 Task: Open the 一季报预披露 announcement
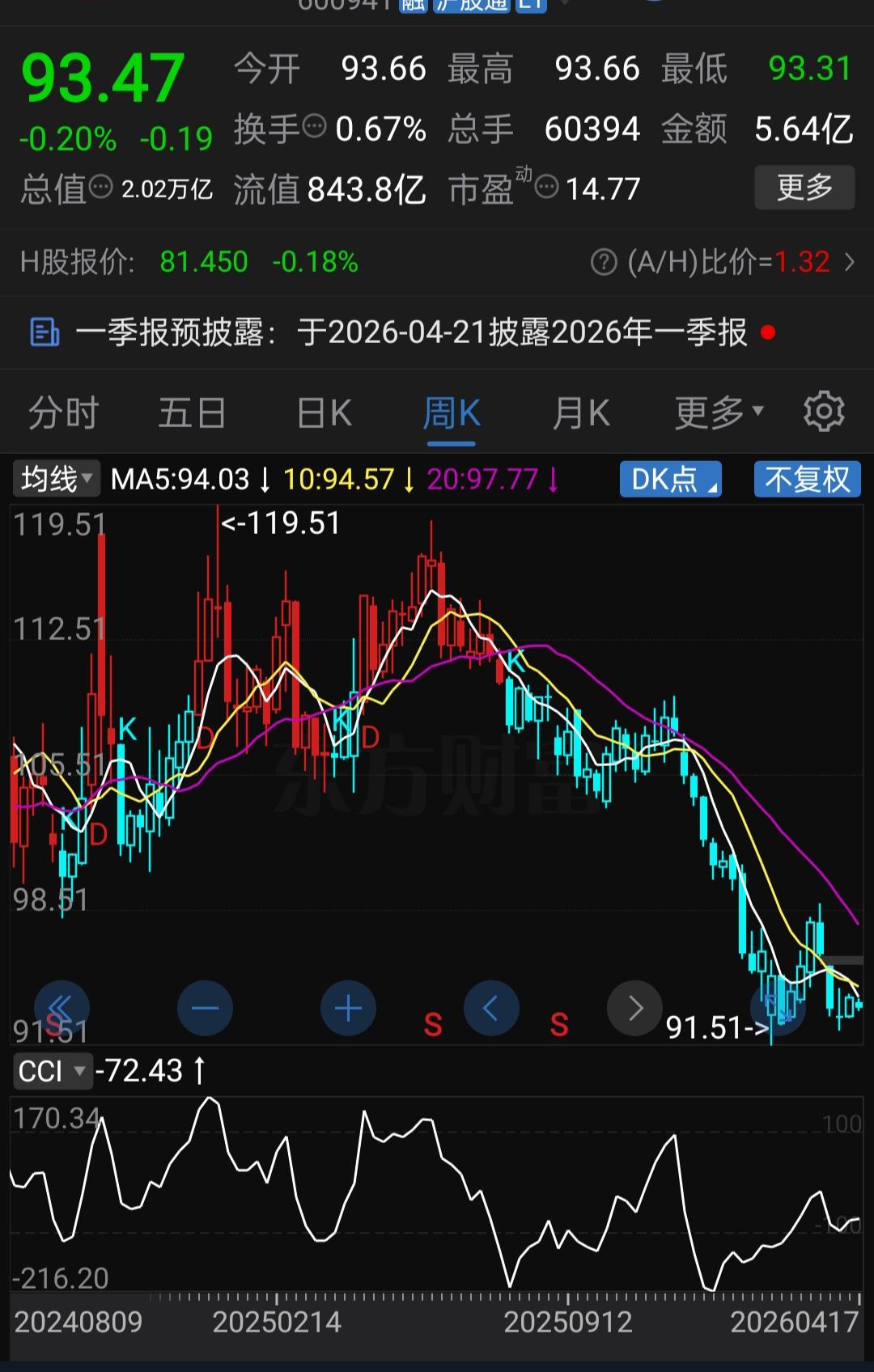pos(405,332)
